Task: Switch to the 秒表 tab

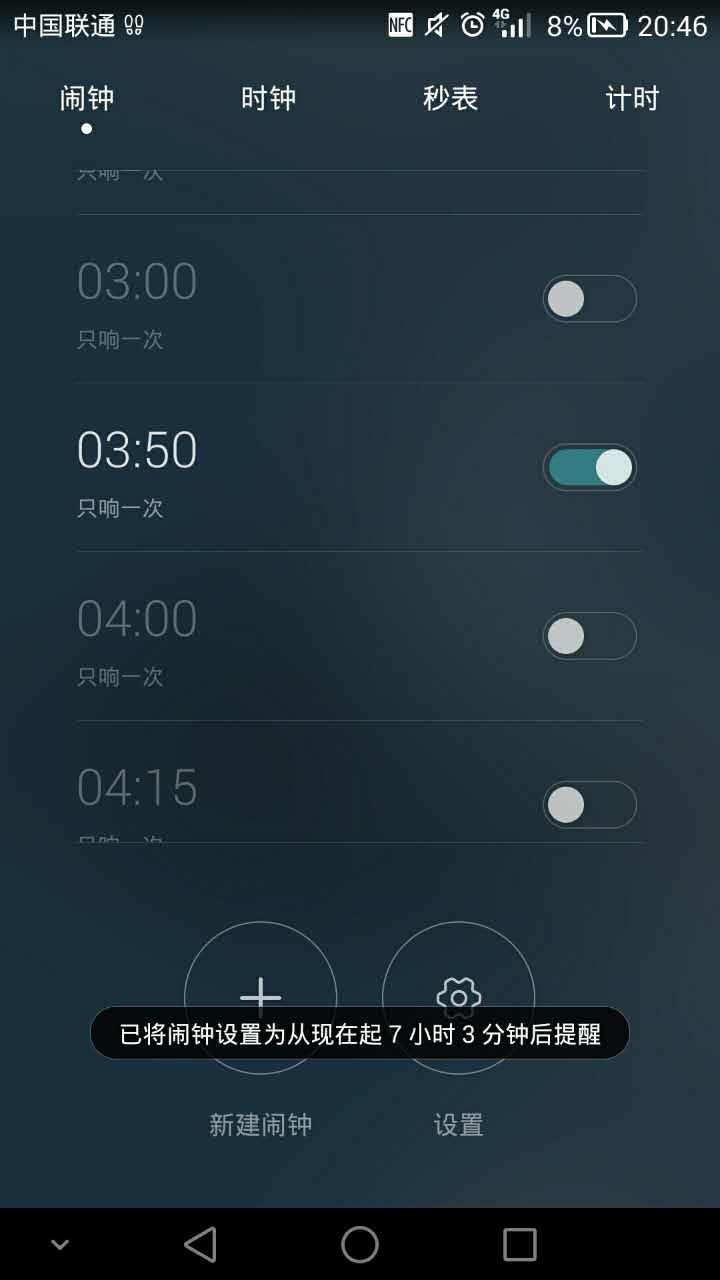Action: point(450,99)
